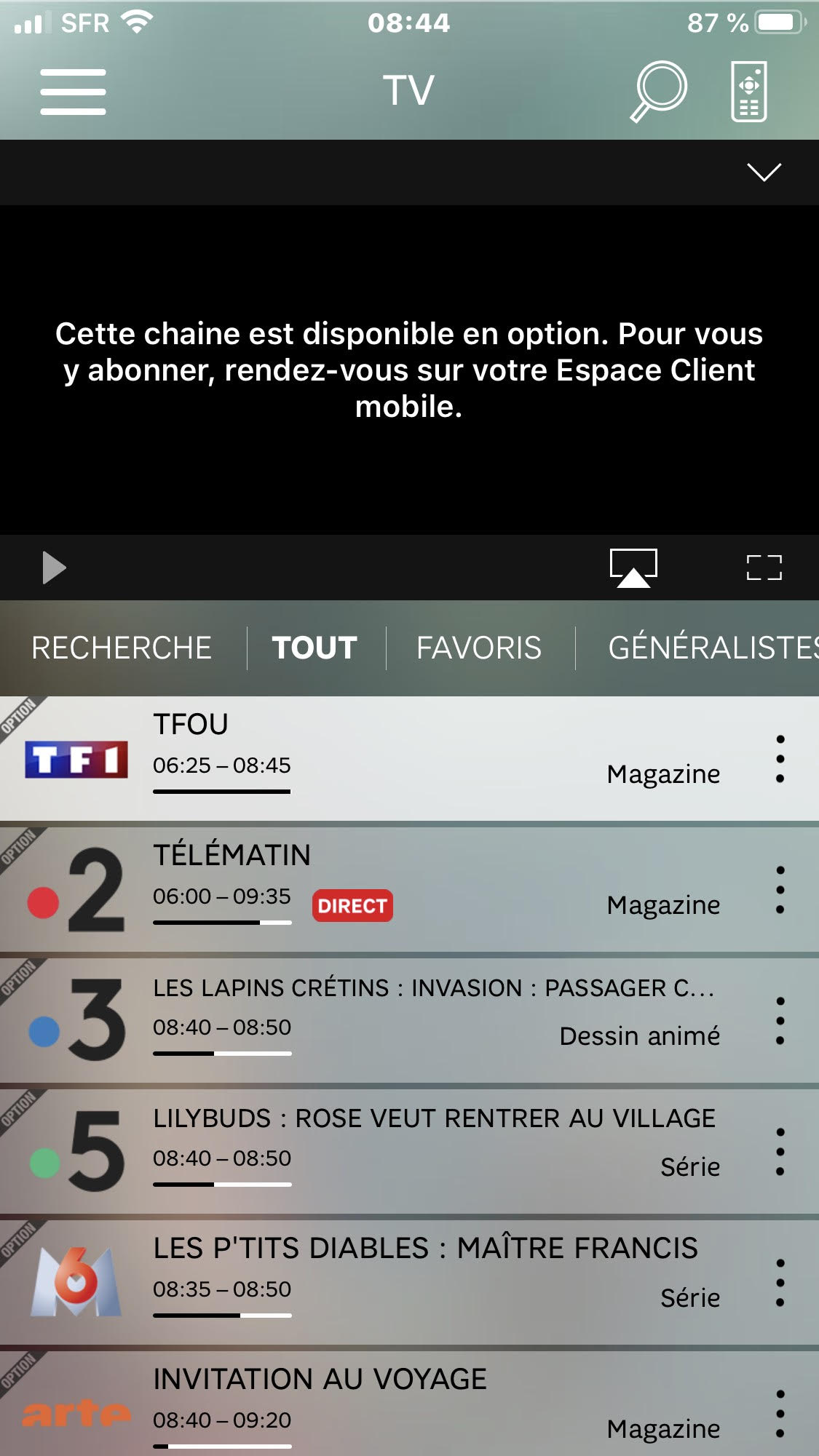Tap the progress bar under TFOU
Screen dimensions: 819x1456
coord(222,791)
